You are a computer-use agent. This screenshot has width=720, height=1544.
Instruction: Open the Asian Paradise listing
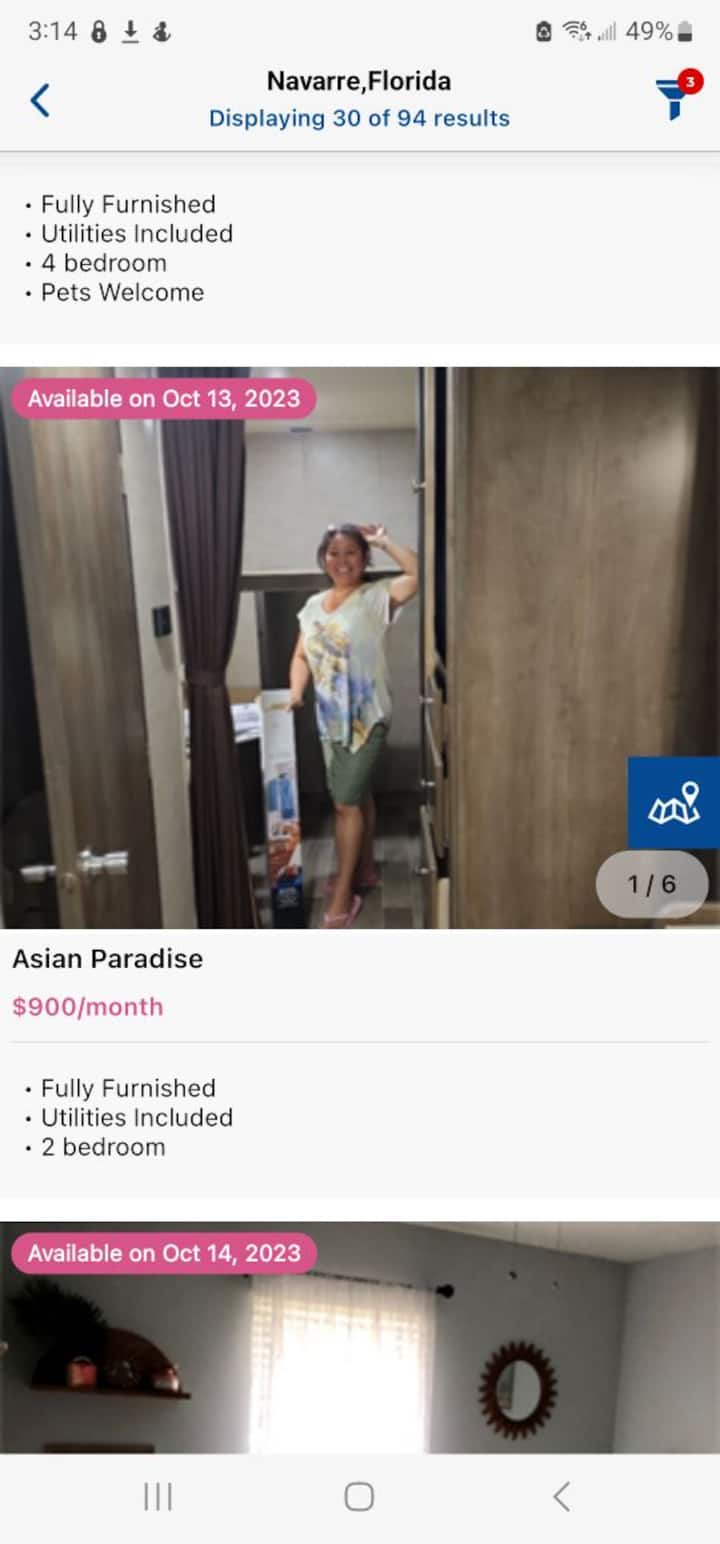[107, 958]
